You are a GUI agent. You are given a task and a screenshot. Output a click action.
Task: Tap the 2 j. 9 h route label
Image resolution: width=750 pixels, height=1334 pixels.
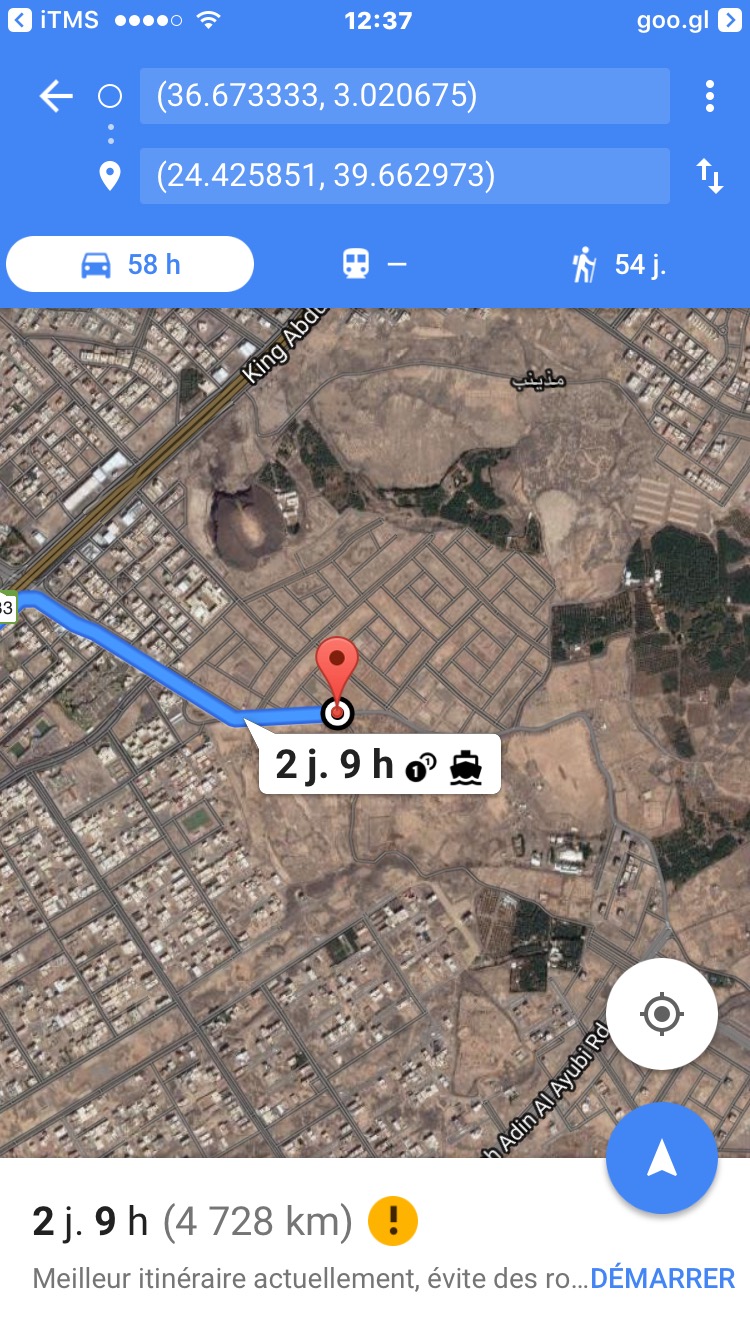(378, 765)
